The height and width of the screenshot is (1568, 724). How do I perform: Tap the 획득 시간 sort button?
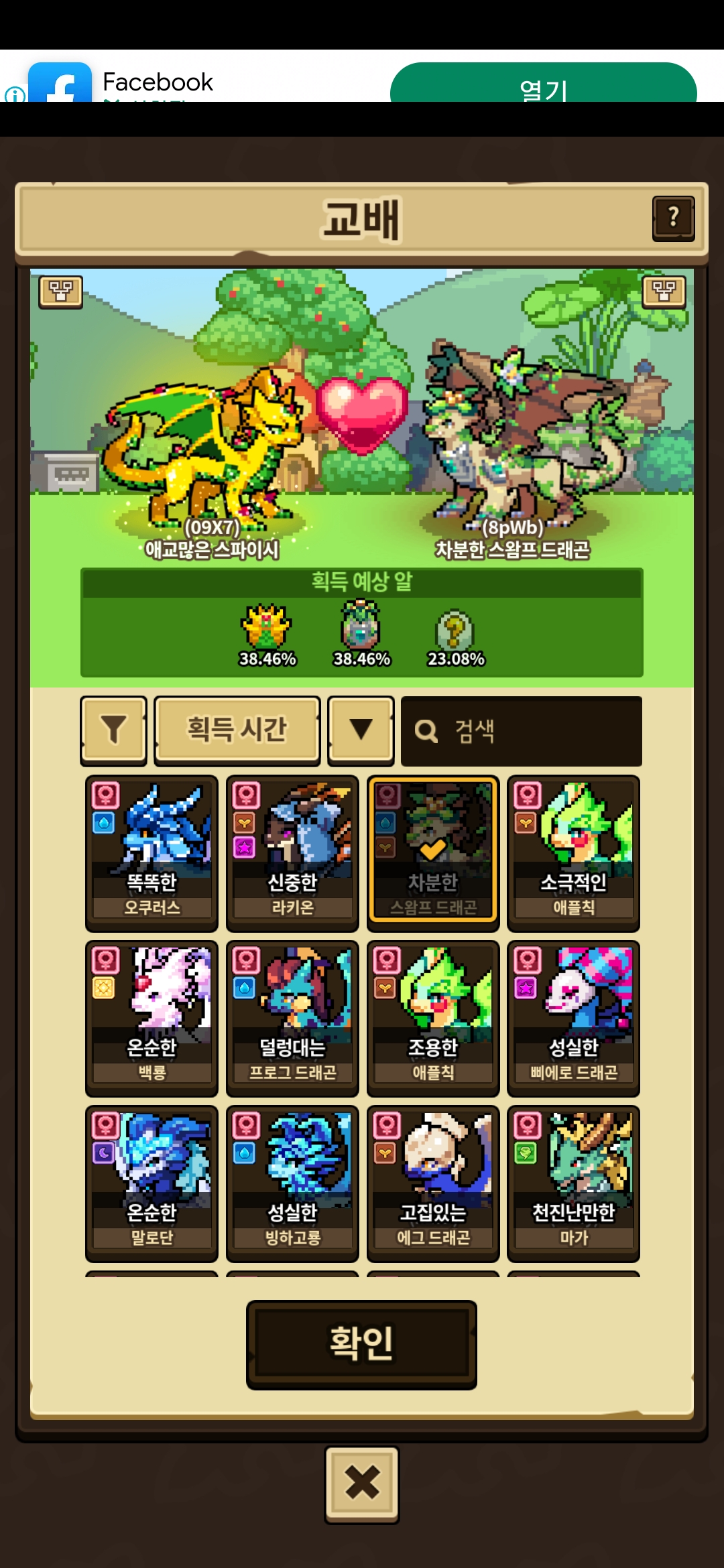coord(237,730)
